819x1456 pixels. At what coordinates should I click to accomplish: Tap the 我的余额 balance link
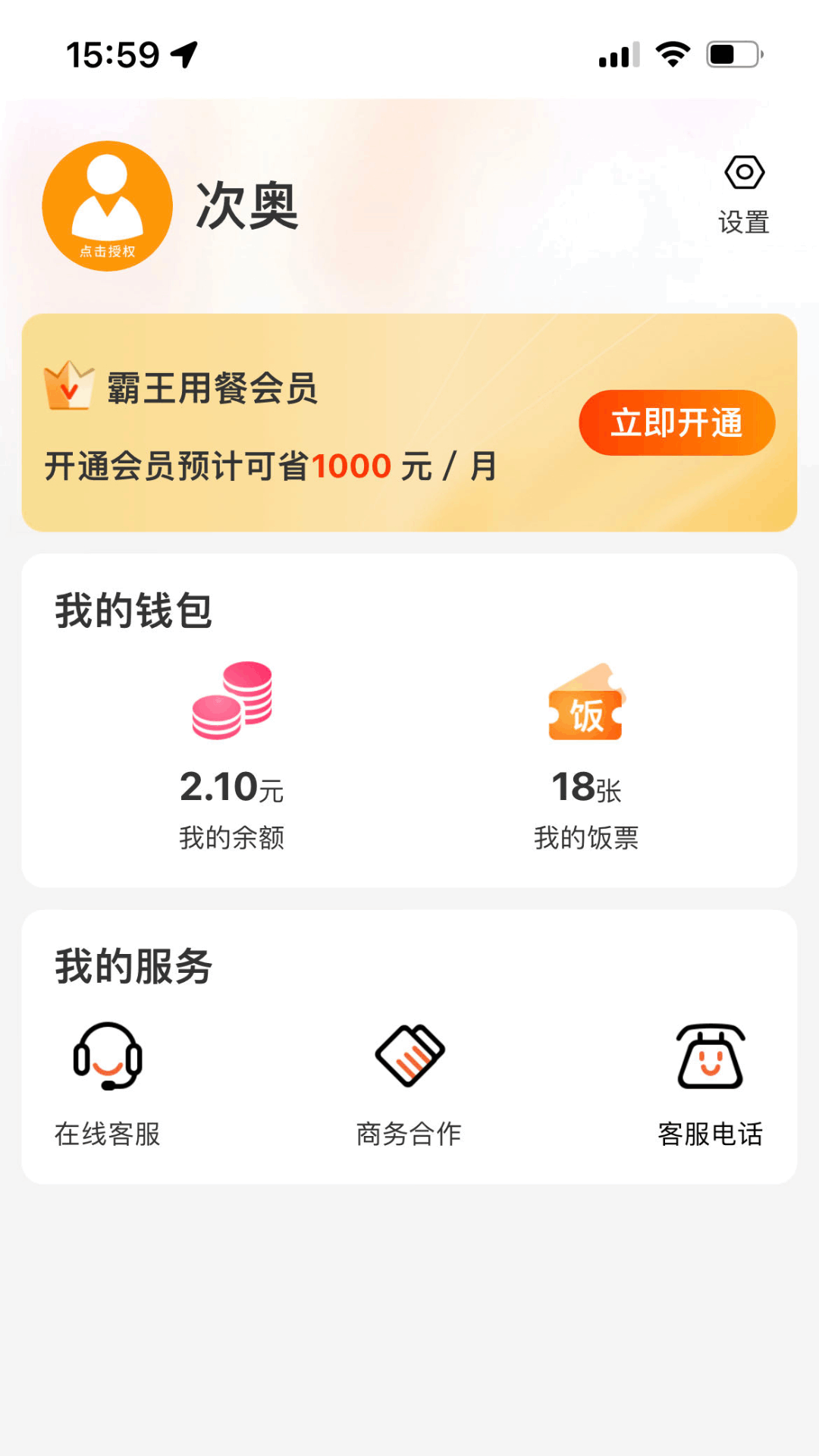[x=233, y=837]
